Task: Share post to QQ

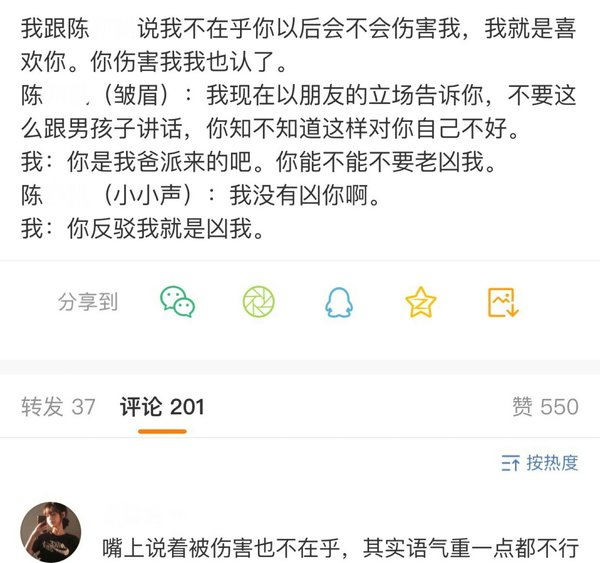Action: pos(338,302)
